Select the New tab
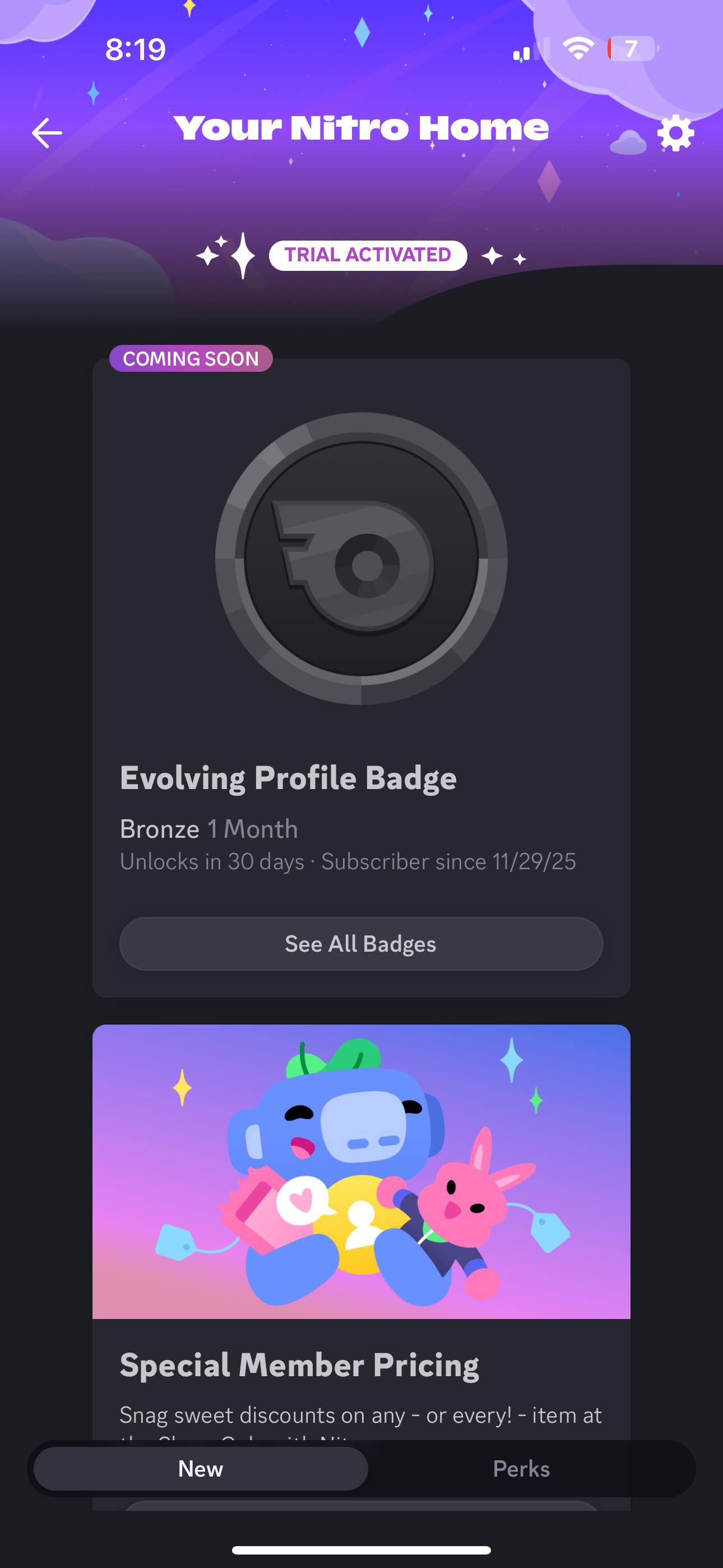 pyautogui.click(x=200, y=1469)
